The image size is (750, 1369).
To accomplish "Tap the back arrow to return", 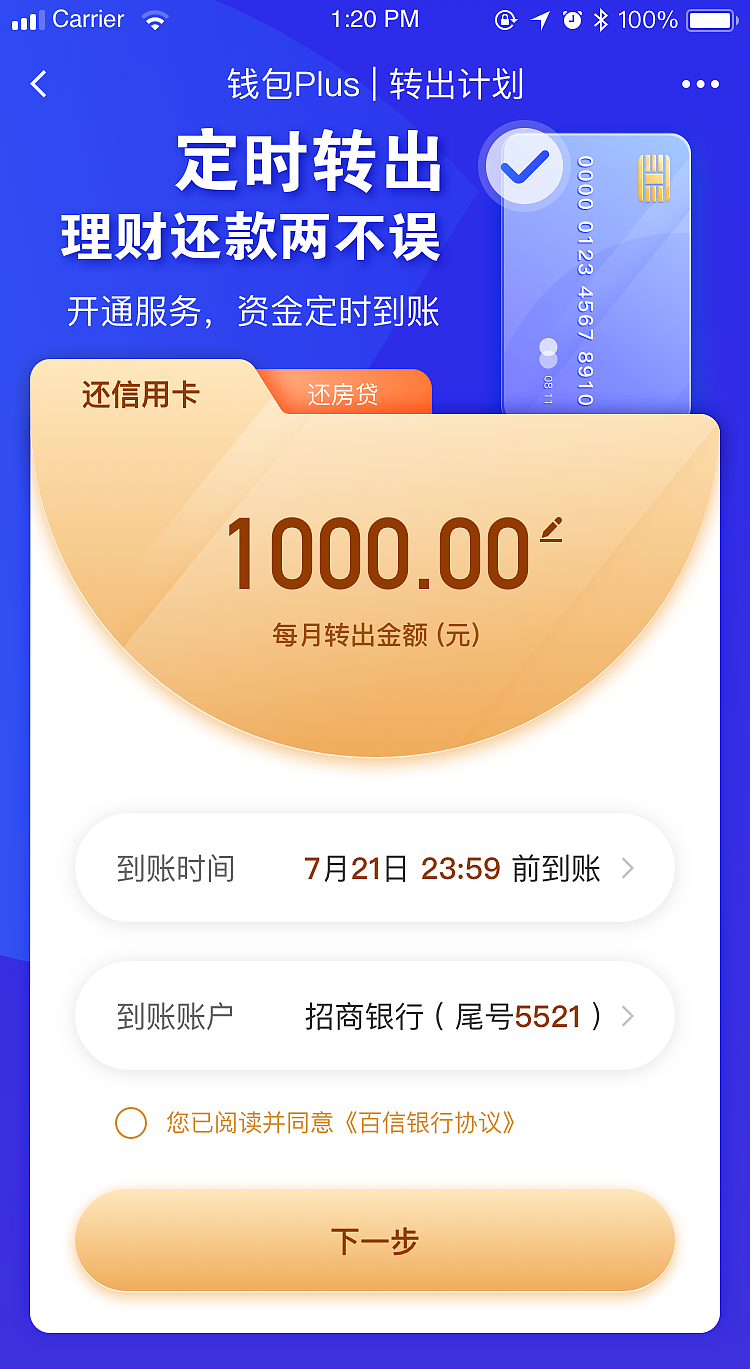I will click(38, 84).
